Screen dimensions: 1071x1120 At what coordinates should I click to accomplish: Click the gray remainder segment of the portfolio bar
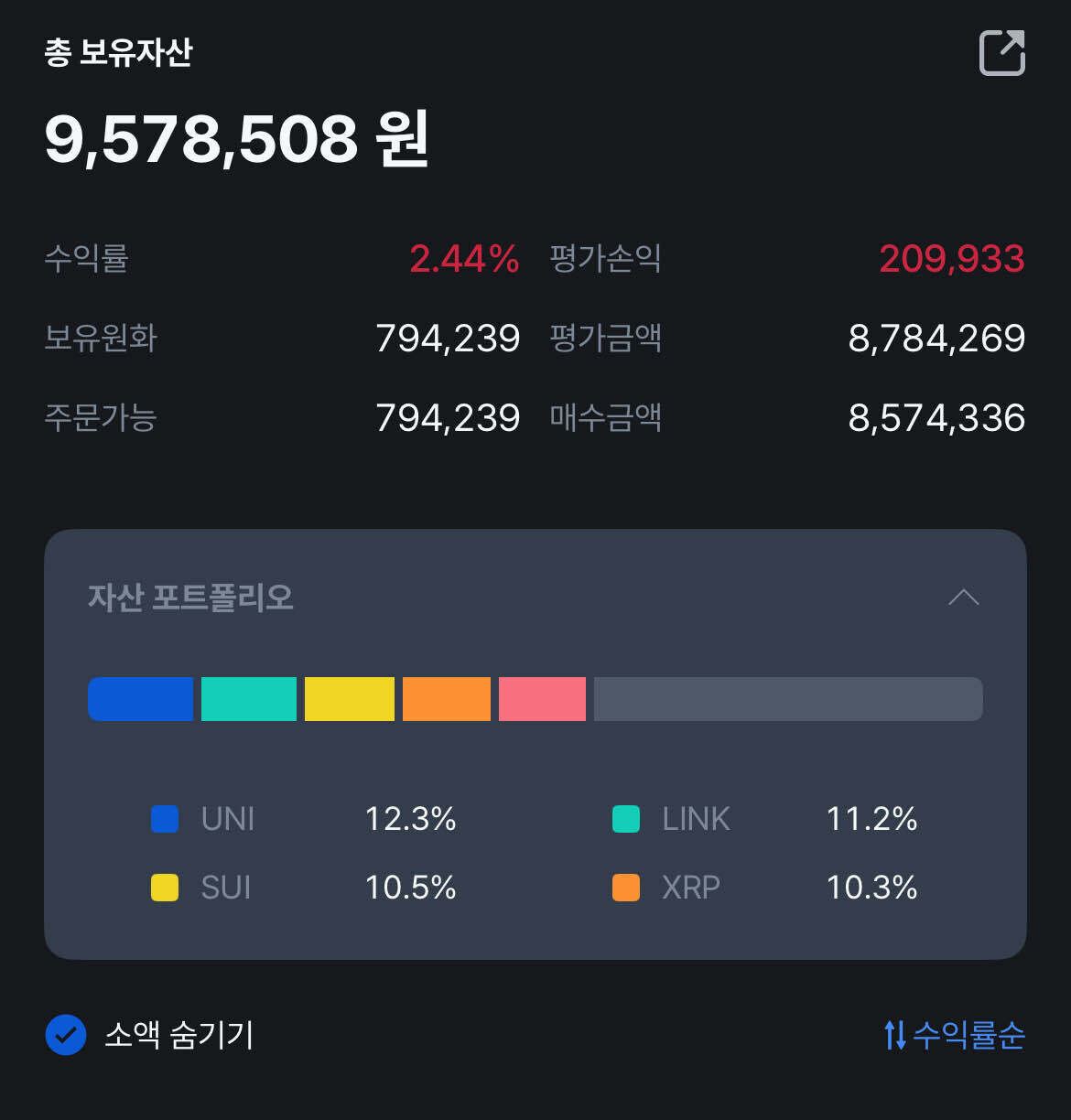pos(787,698)
